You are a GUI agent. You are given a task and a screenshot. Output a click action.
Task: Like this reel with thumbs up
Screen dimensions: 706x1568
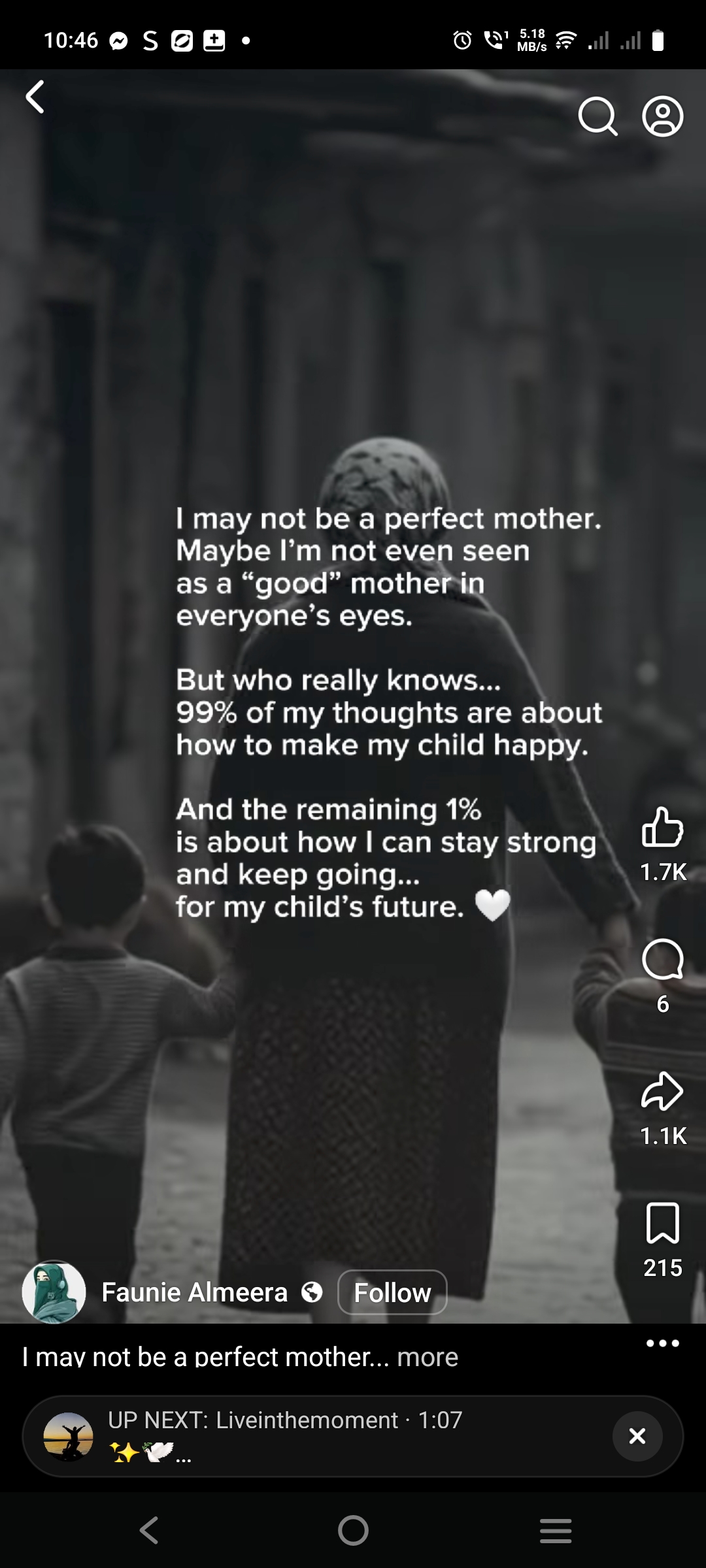click(662, 826)
